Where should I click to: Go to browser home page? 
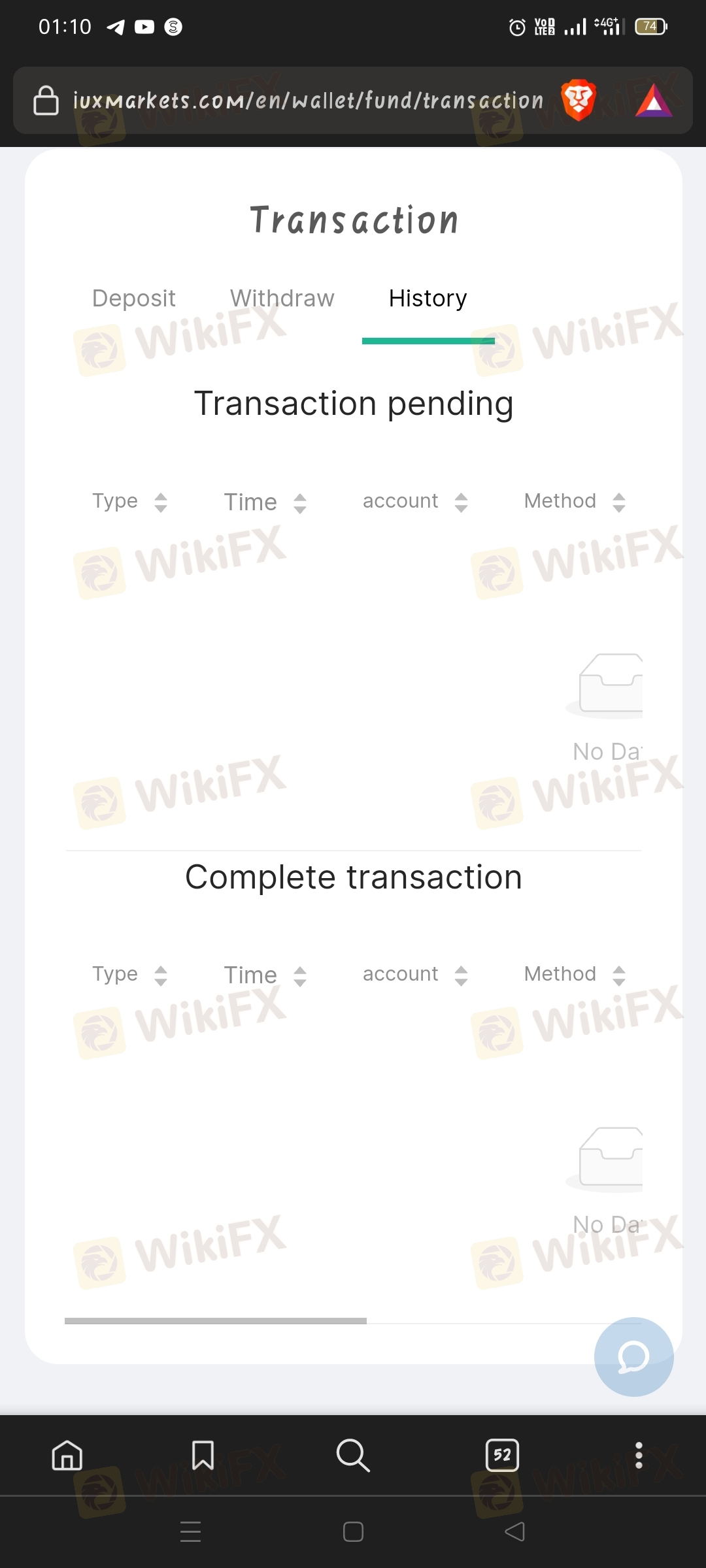click(x=67, y=1455)
